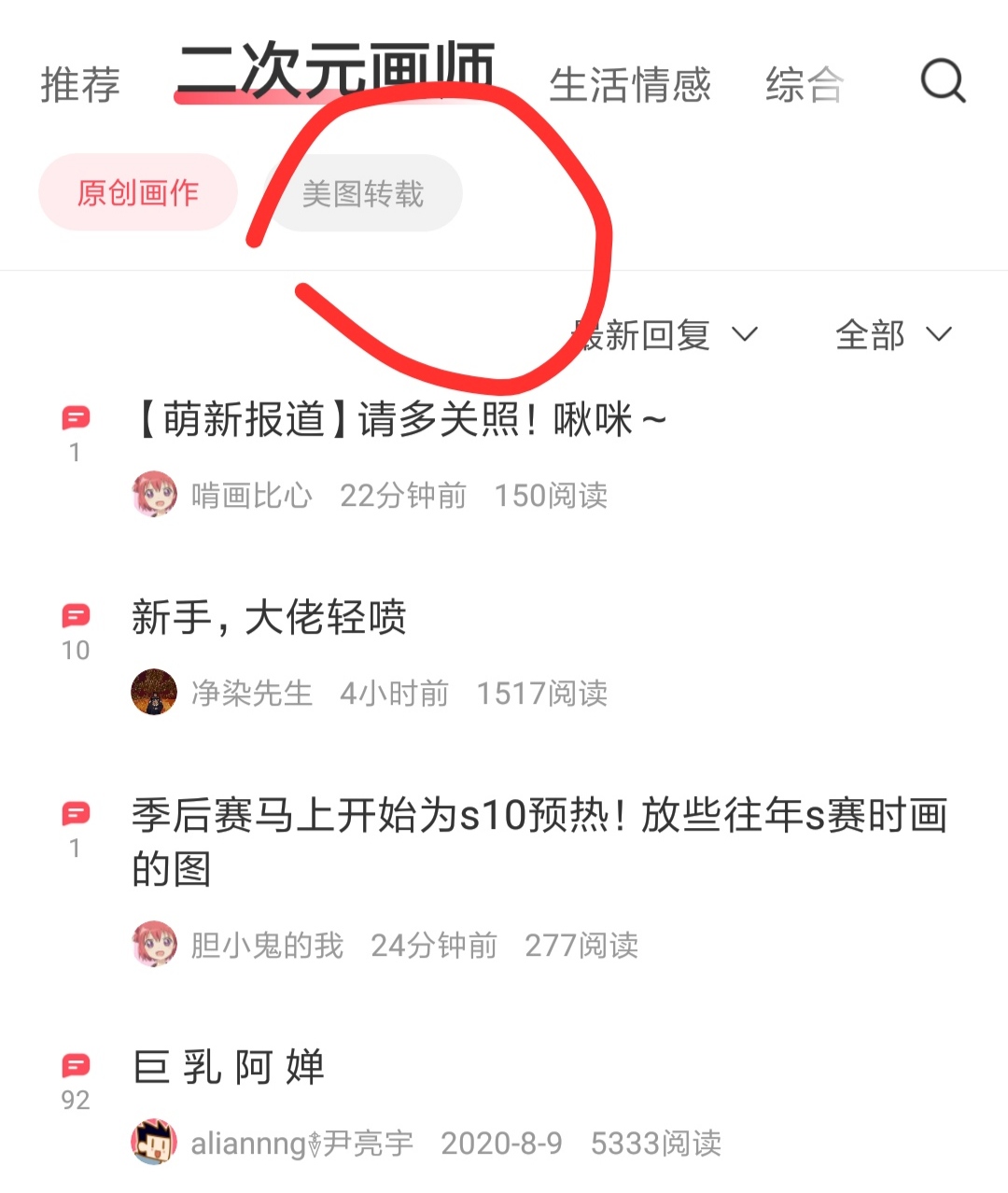
Task: Open the post 巨乳阿婵
Action: pyautogui.click(x=230, y=1068)
